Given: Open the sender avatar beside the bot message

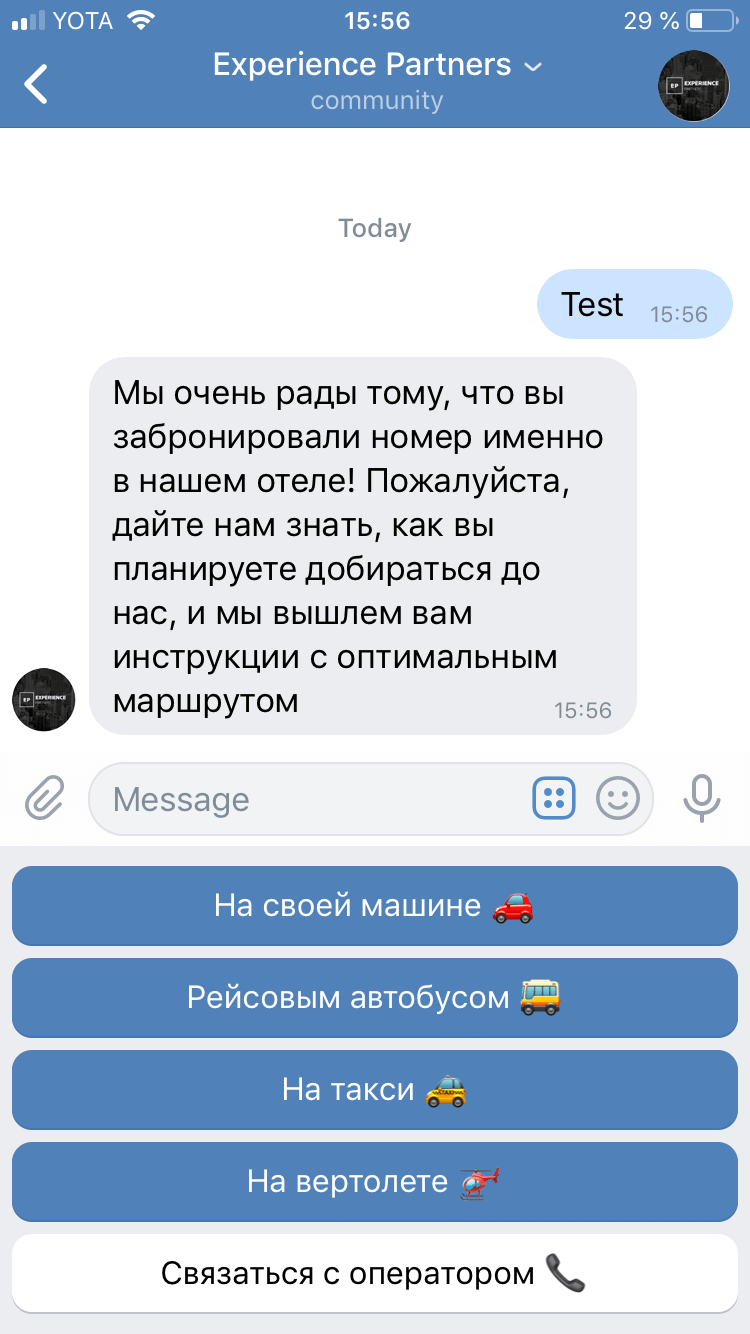Looking at the screenshot, I should coord(43,700).
